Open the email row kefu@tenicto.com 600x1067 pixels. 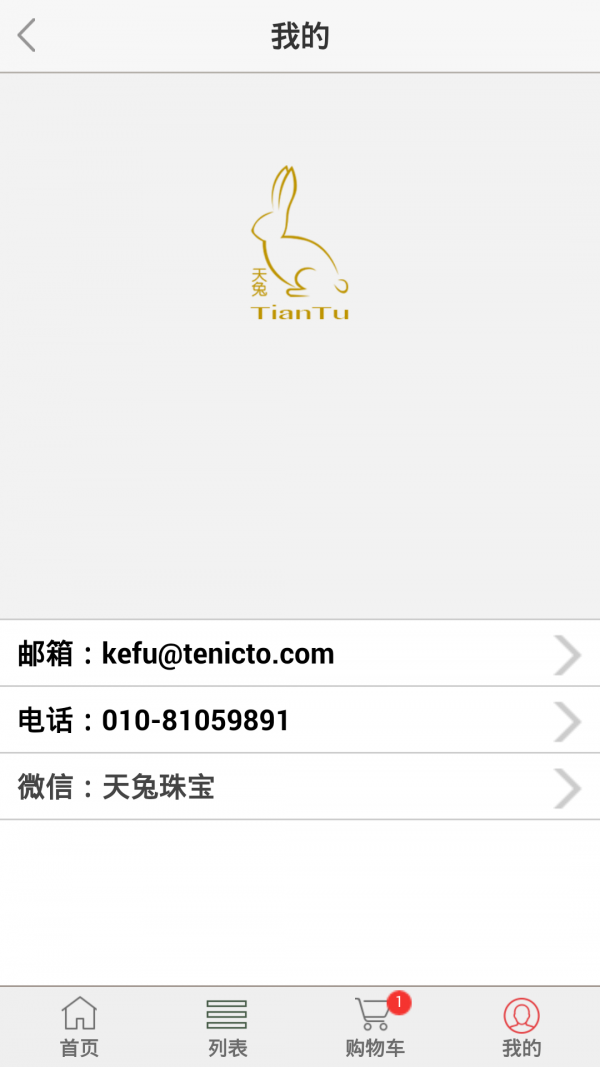[x=300, y=654]
